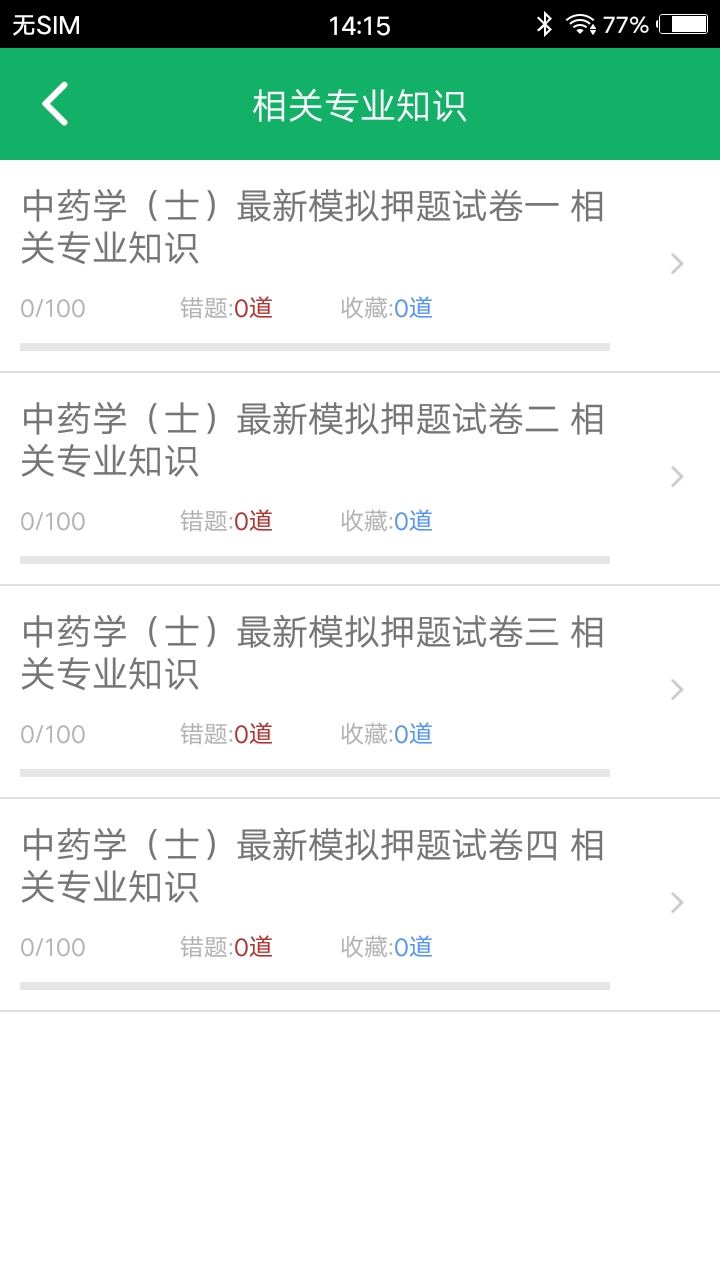Tap the clock showing 14:15
The height and width of the screenshot is (1280, 720).
360,24
